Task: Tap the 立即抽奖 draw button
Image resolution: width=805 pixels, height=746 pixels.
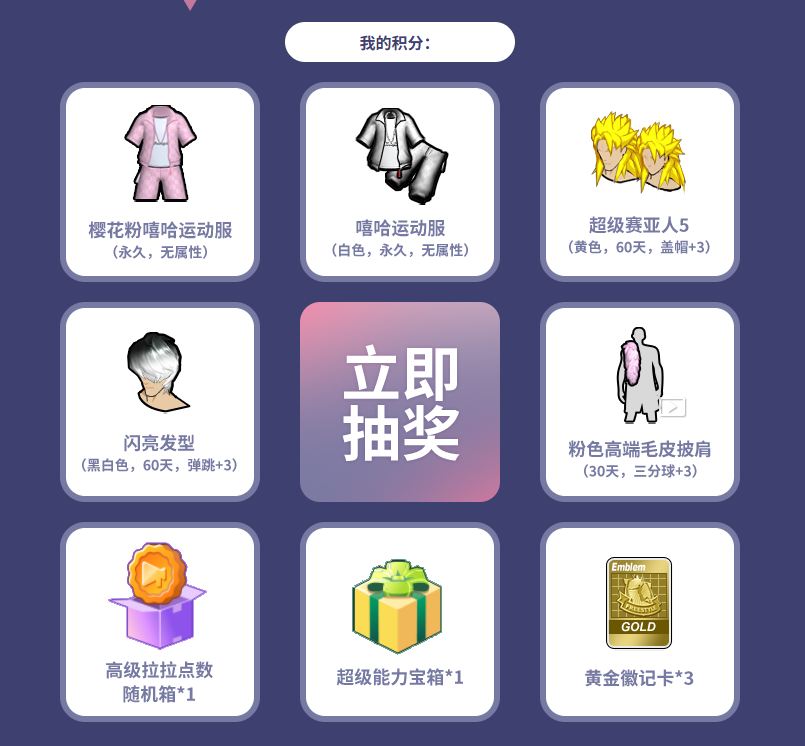Action: [400, 402]
